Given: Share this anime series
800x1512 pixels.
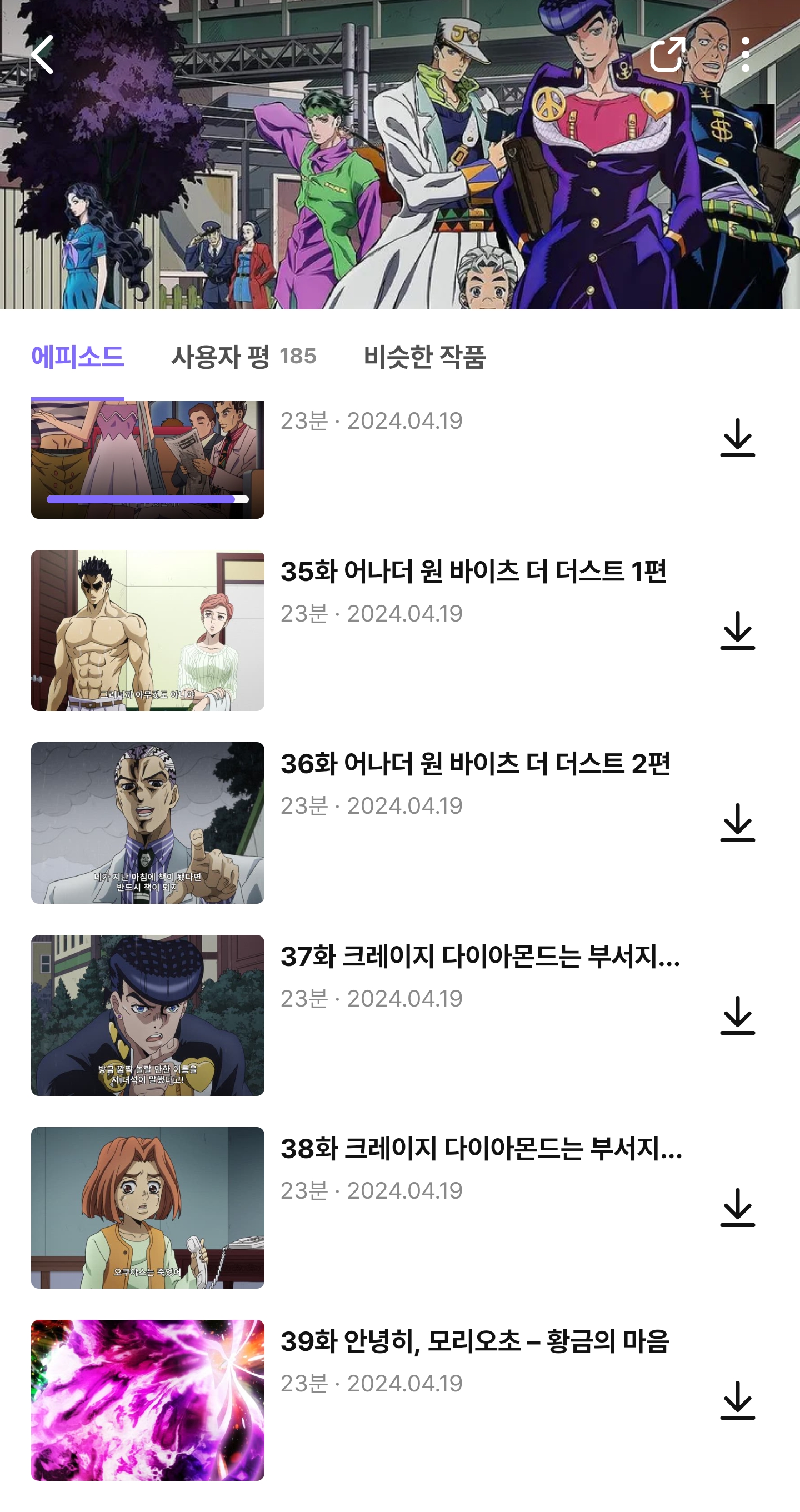Looking at the screenshot, I should tap(667, 54).
